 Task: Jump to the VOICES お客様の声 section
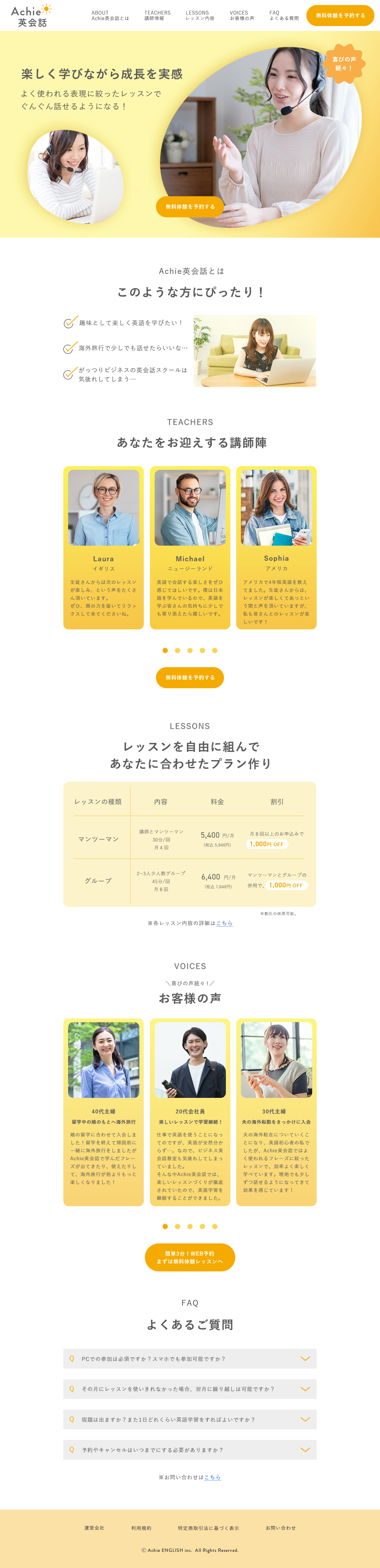click(241, 15)
